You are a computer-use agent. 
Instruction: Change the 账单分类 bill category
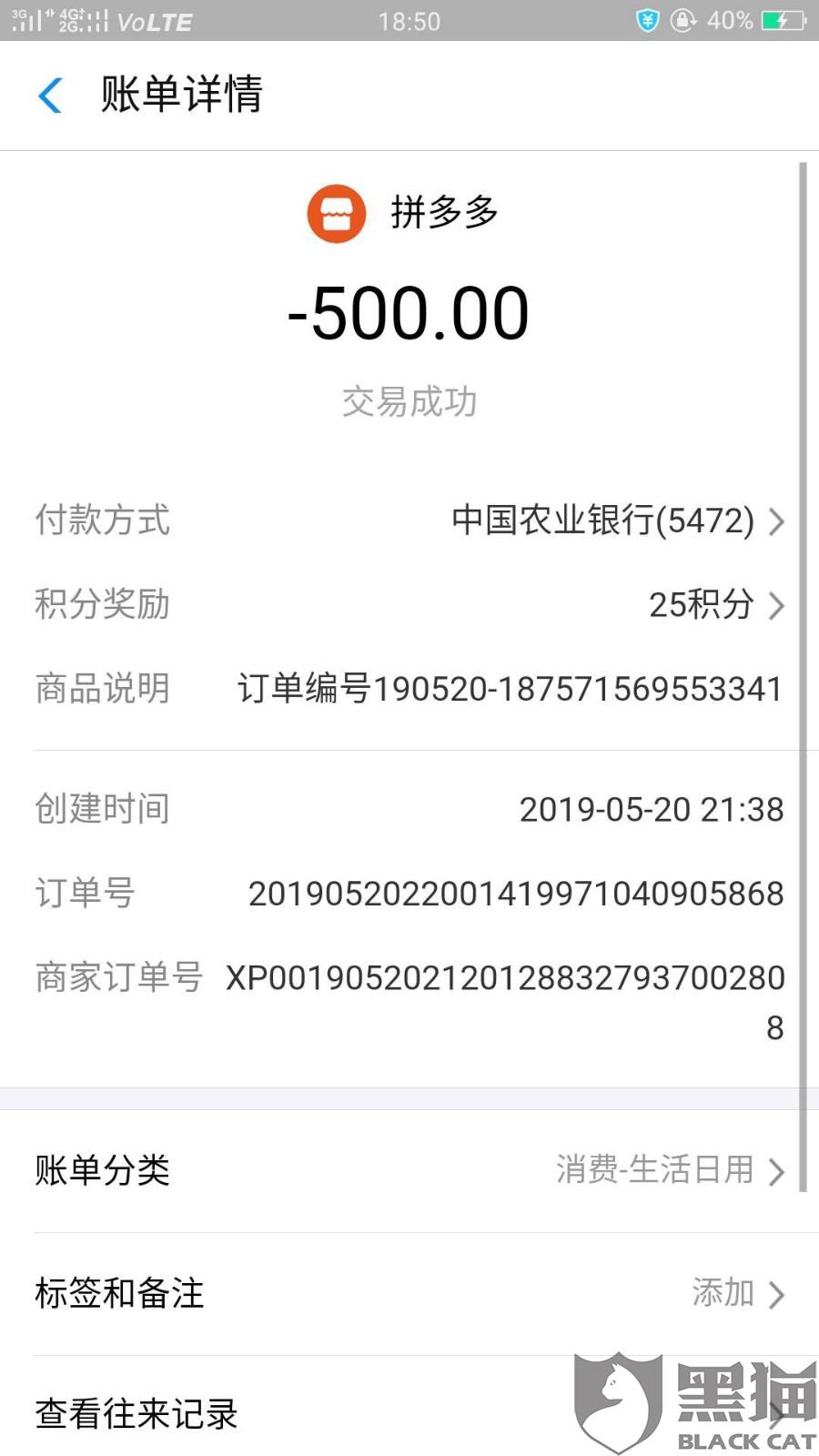(x=409, y=1170)
